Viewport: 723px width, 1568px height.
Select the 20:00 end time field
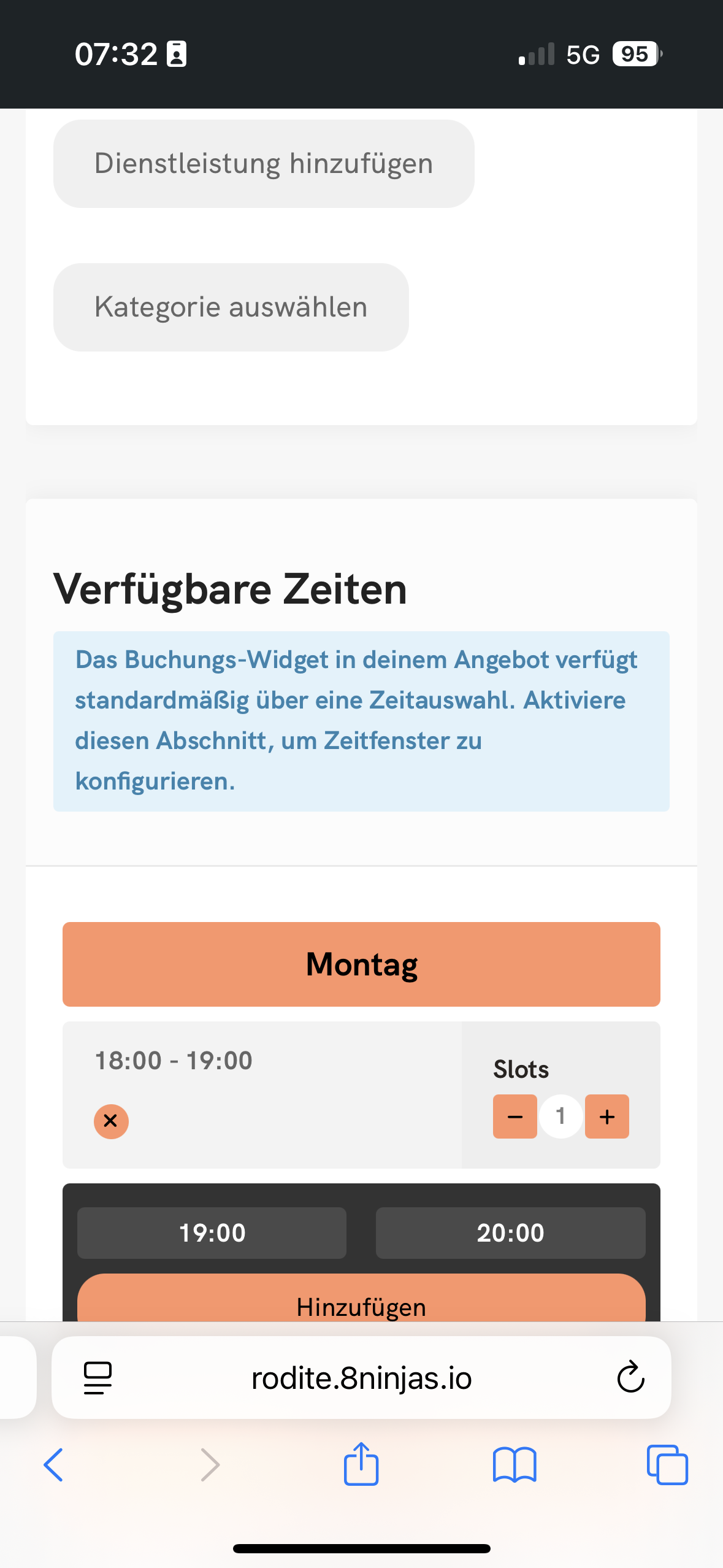510,1232
